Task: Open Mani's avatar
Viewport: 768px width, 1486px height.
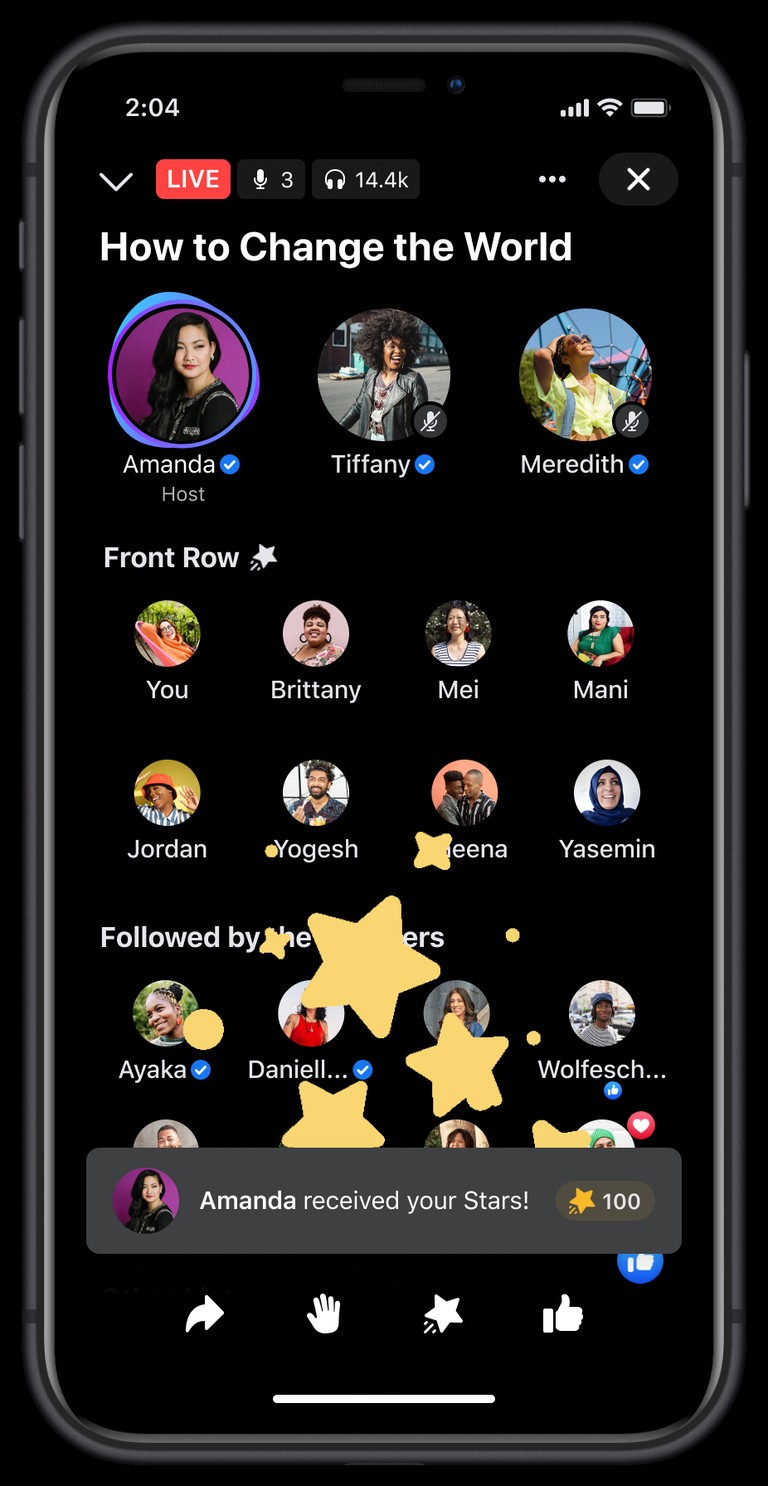Action: (x=601, y=633)
